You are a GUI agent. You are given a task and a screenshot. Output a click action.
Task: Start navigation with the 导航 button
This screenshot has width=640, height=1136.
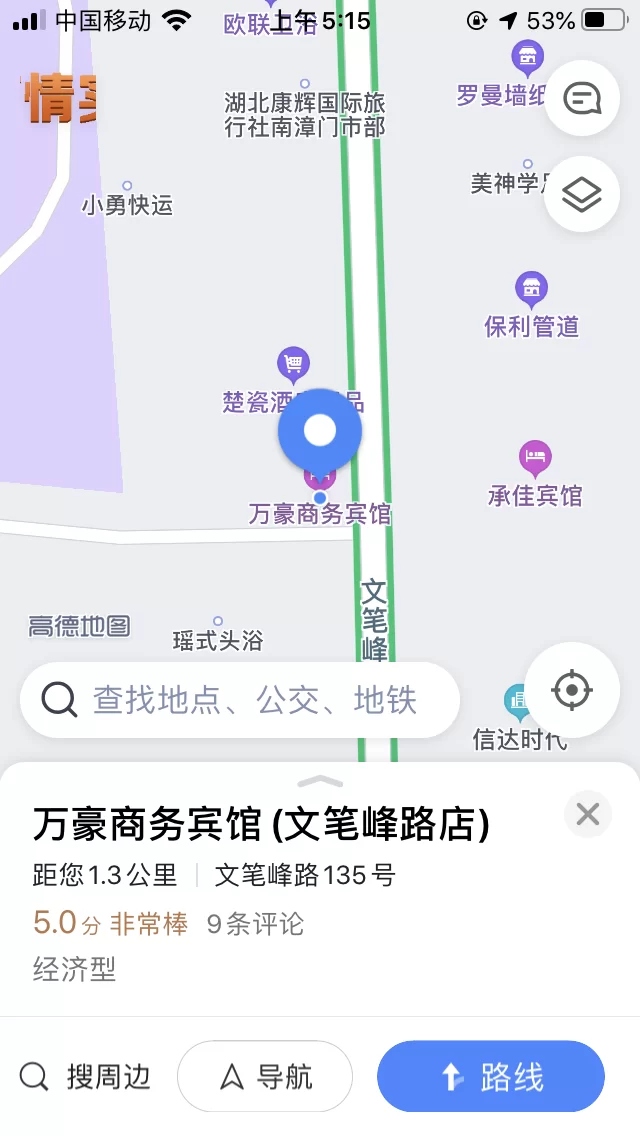[x=265, y=1077]
